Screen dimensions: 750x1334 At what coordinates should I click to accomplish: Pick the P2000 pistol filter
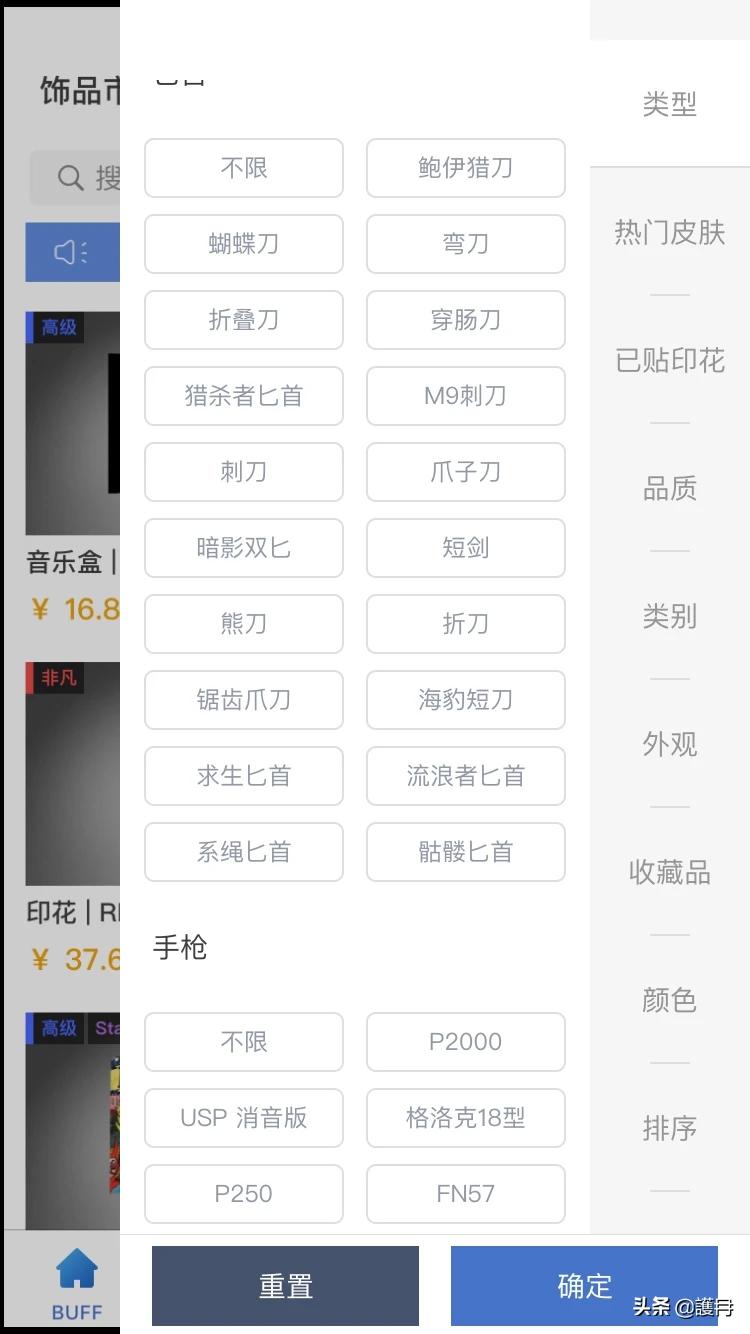(x=465, y=1042)
